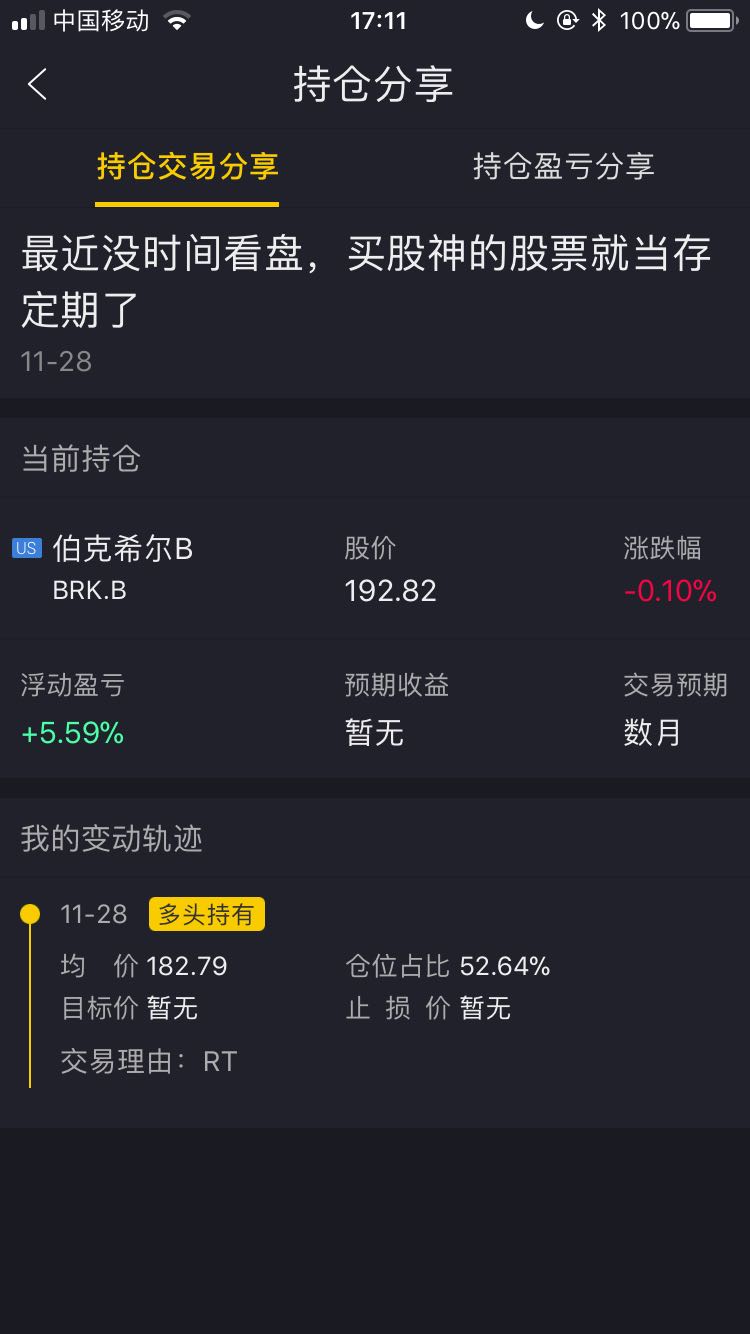Select the 持仓交易分享 tab
Viewport: 750px width, 1334px height.
click(x=187, y=166)
